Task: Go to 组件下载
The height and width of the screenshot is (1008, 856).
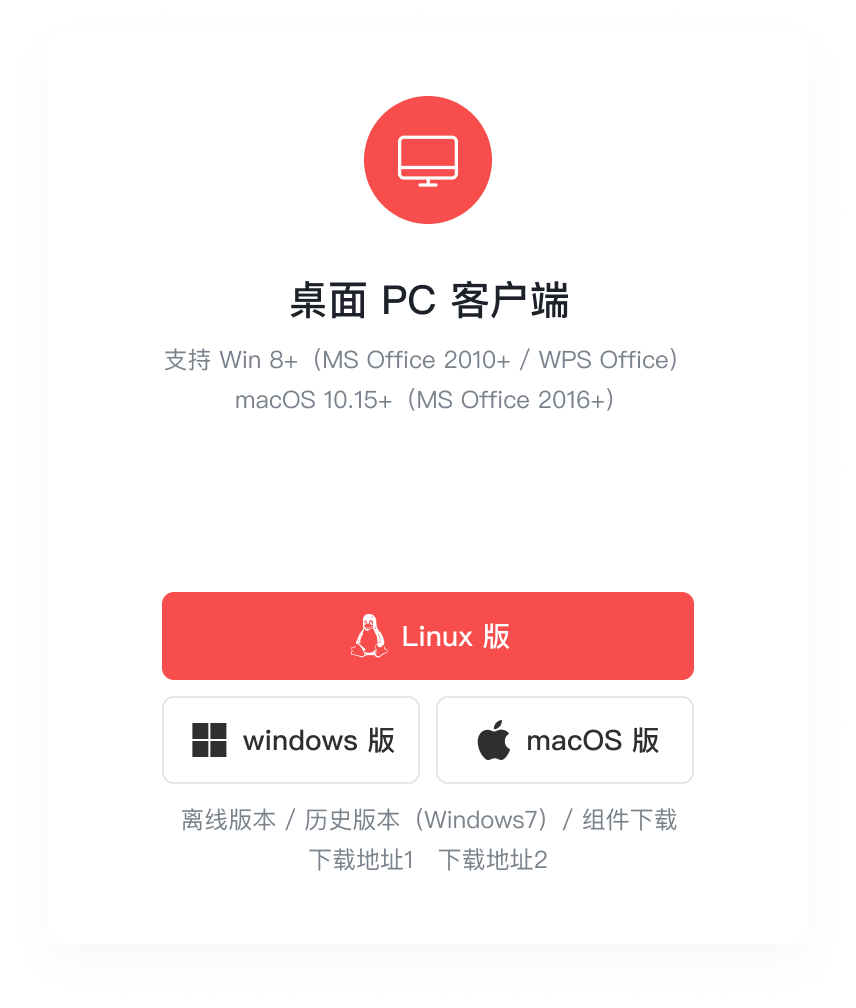Action: pyautogui.click(x=630, y=820)
